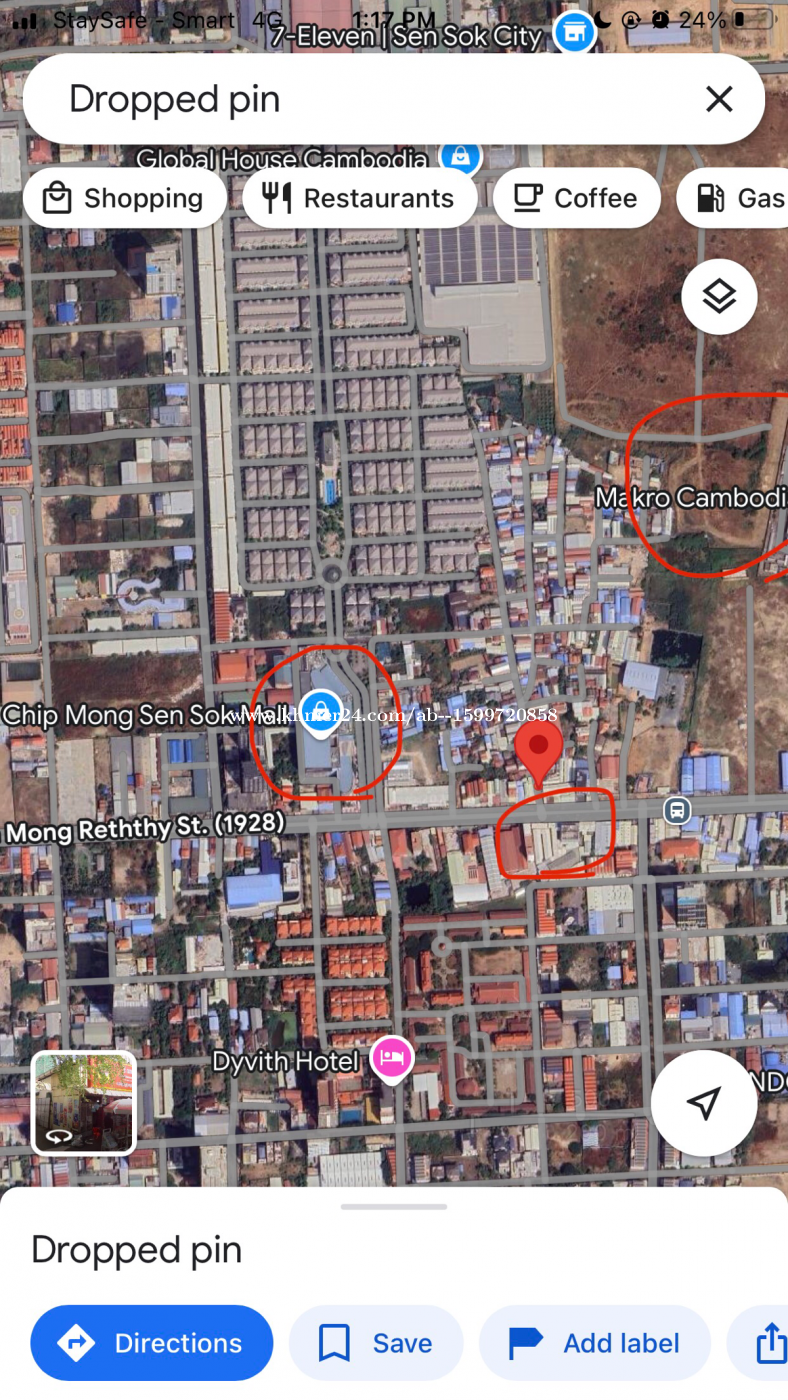This screenshot has height=1400, width=788.
Task: Center map on my location
Action: tap(704, 1103)
